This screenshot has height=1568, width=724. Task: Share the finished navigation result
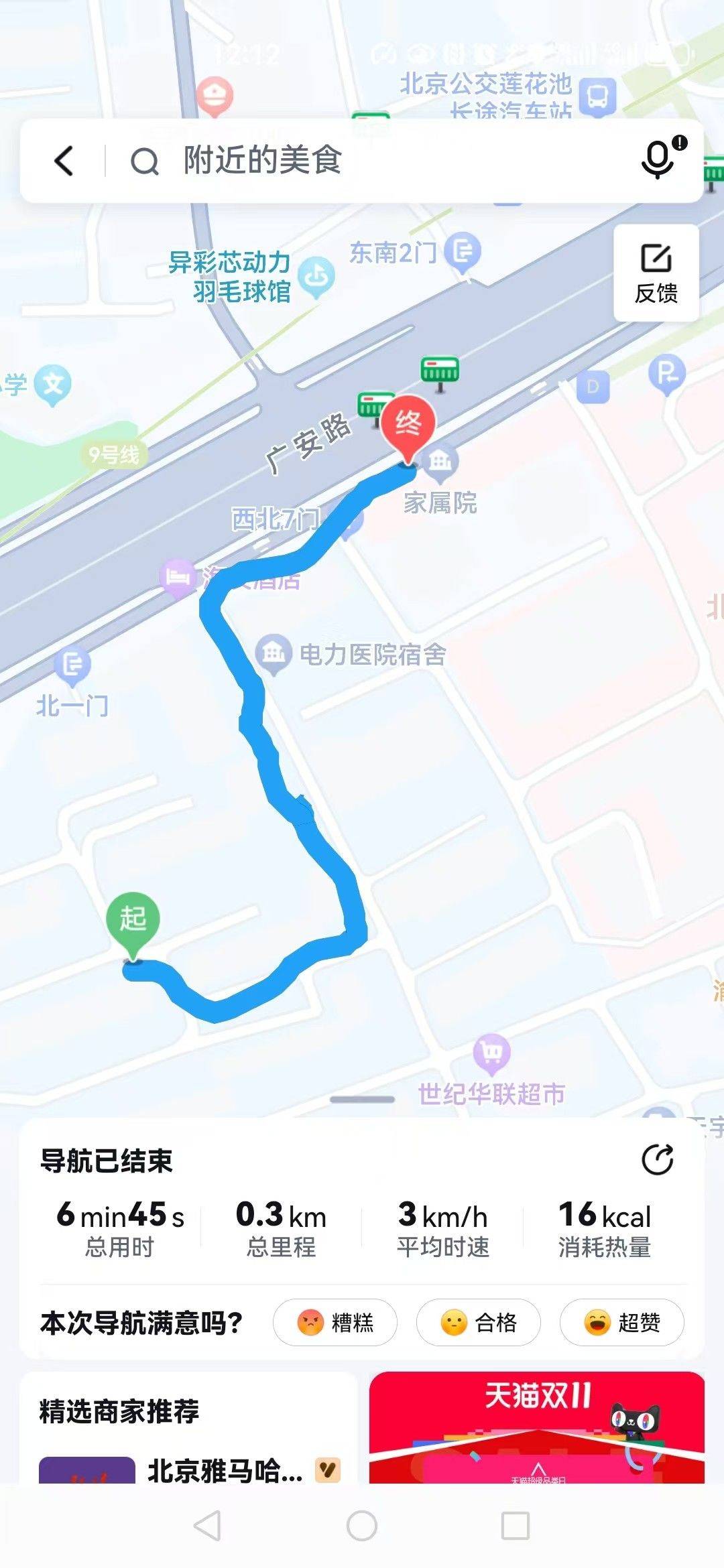(x=657, y=1160)
